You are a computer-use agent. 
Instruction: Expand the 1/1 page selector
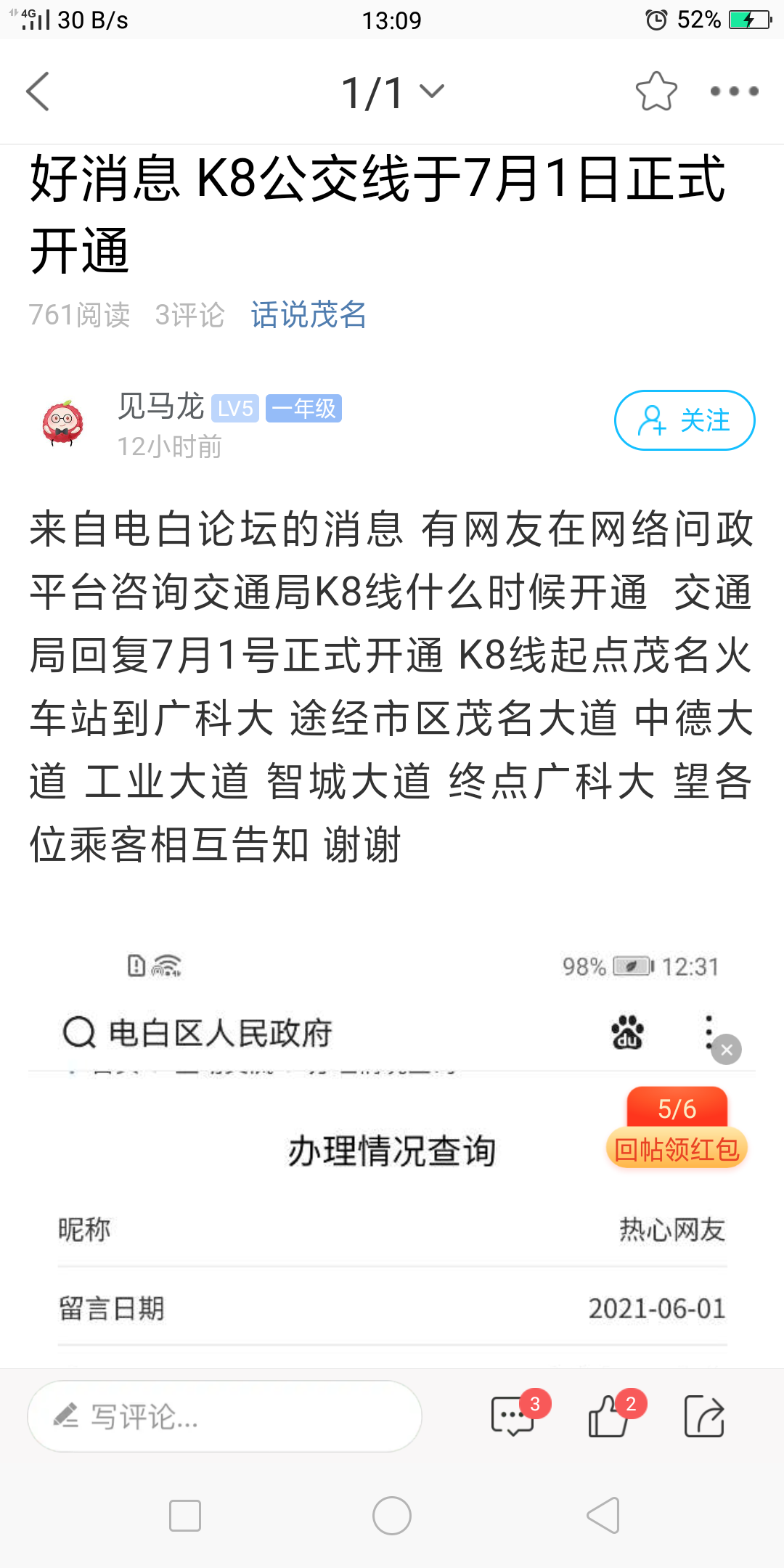click(x=392, y=93)
